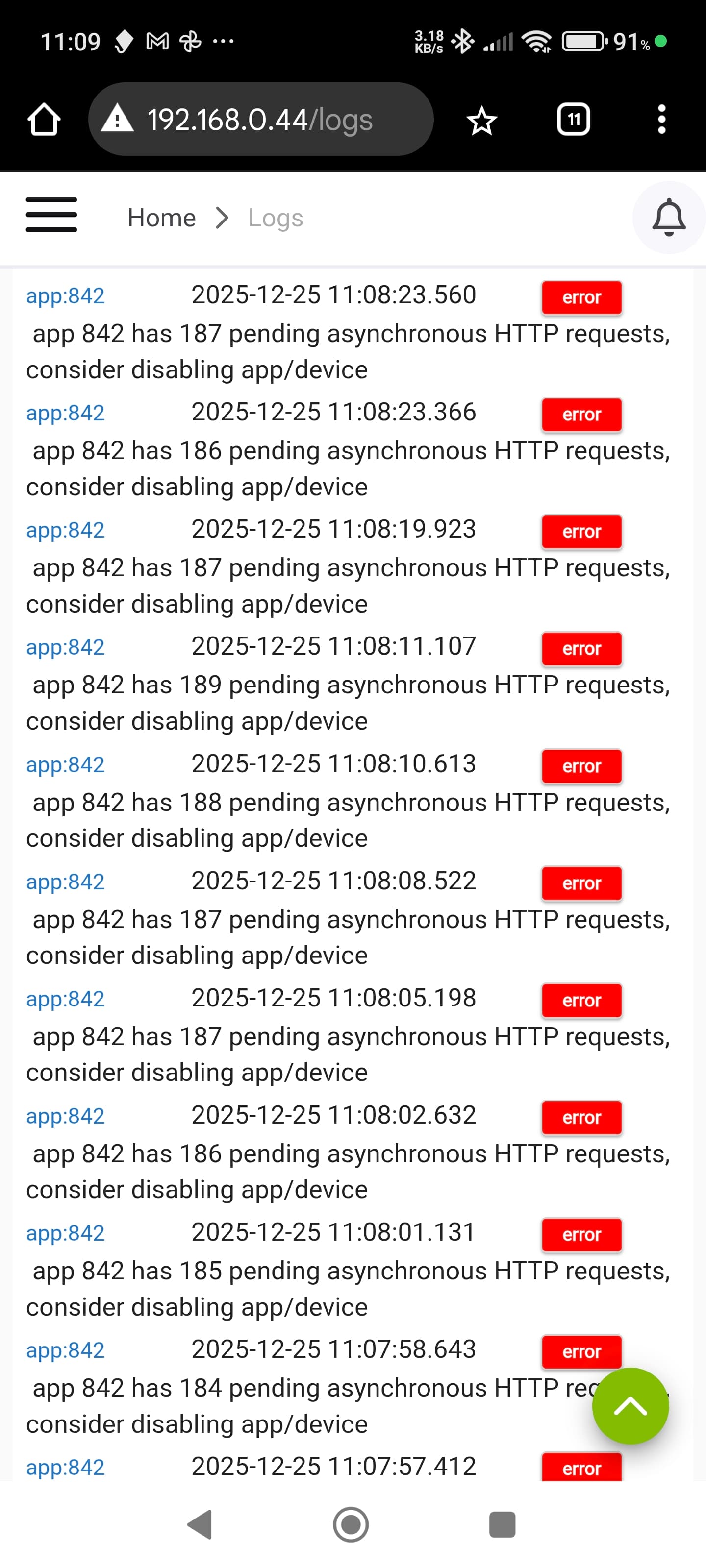
Task: Open recent apps from navigation bar
Action: coord(502,1524)
